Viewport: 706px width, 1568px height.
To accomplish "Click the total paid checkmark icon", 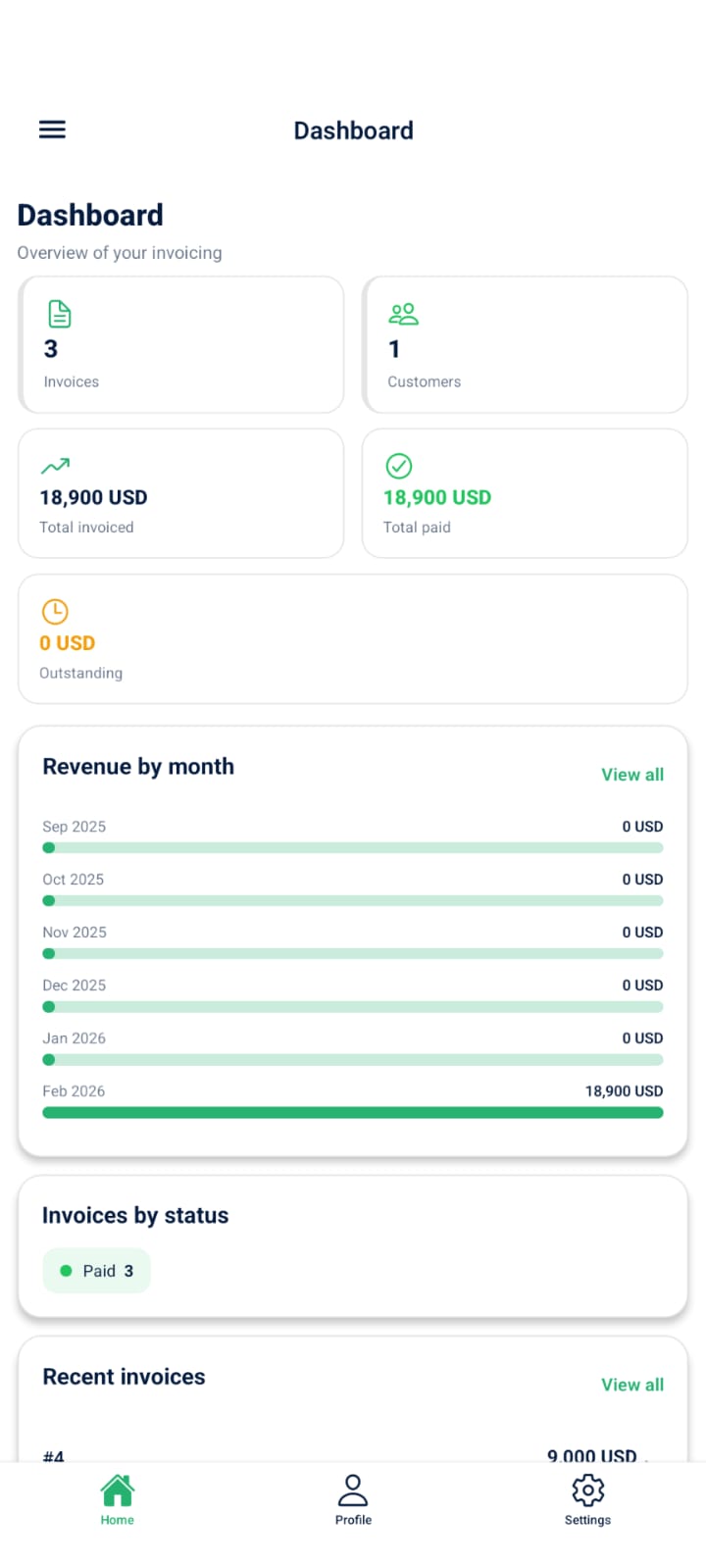I will pyautogui.click(x=399, y=466).
